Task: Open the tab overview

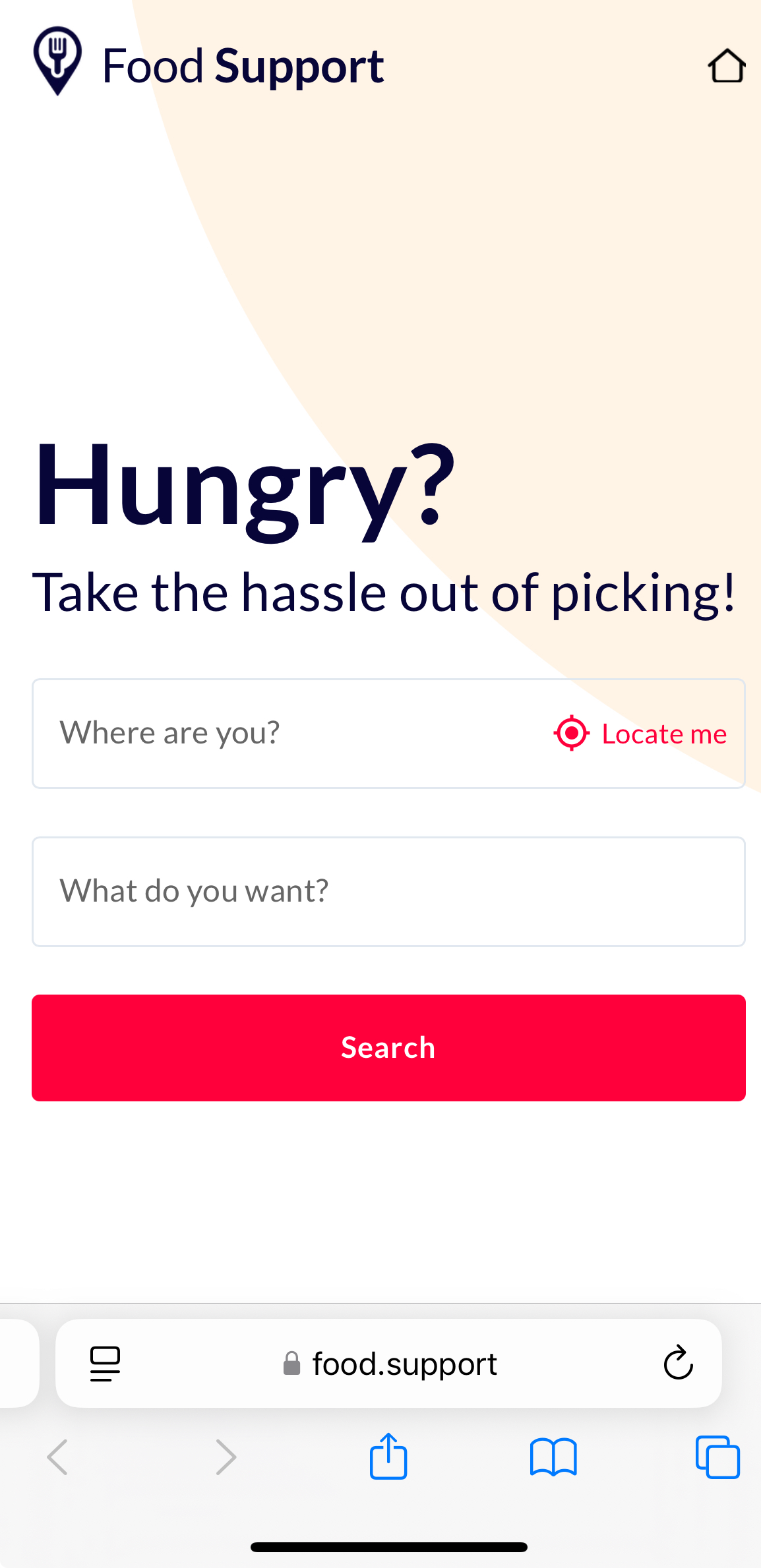Action: tap(717, 1457)
